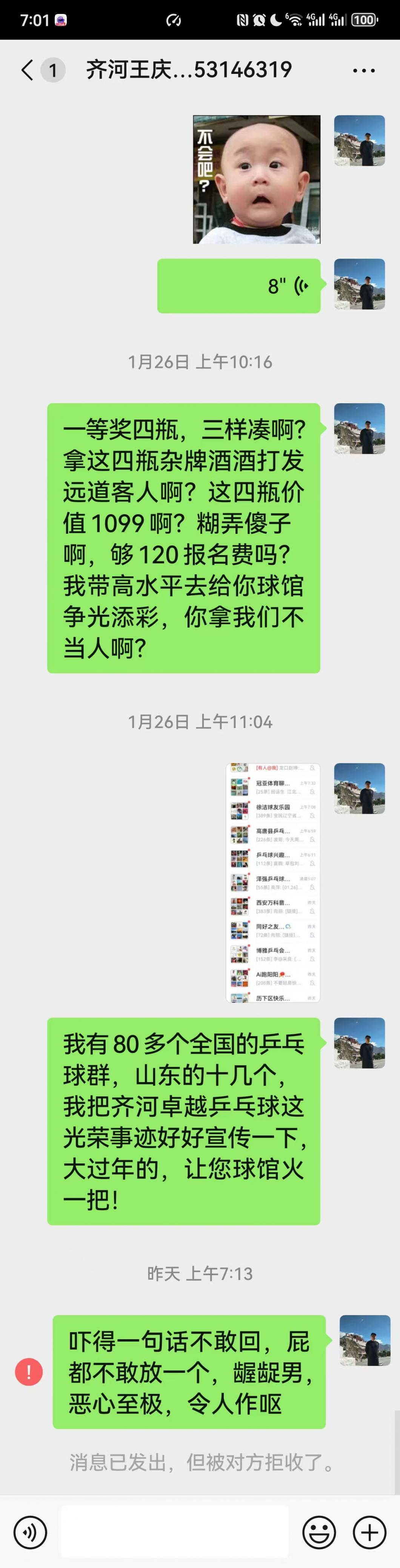Open the emoji sticker panel
The image size is (400, 1568).
coord(319,1532)
